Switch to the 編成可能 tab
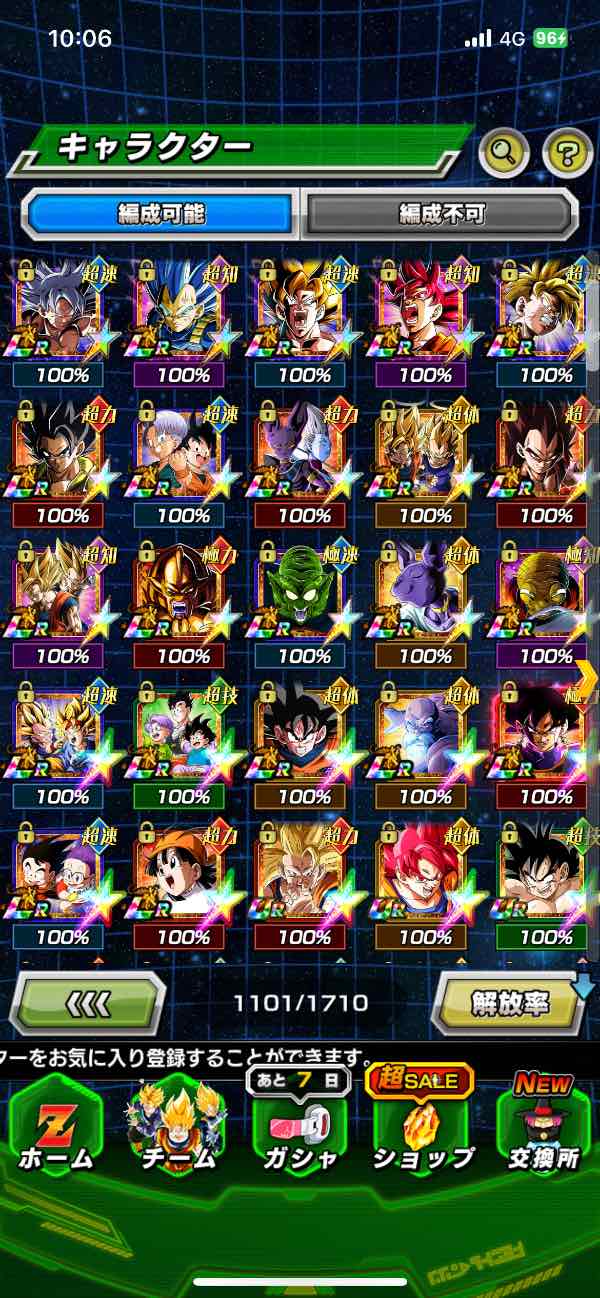 coord(161,213)
